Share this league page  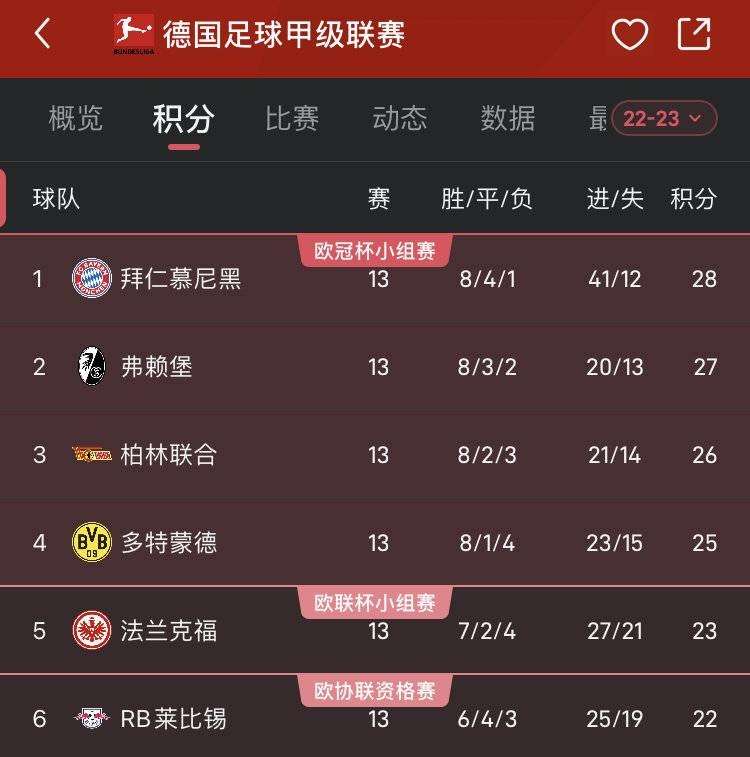pyautogui.click(x=693, y=34)
